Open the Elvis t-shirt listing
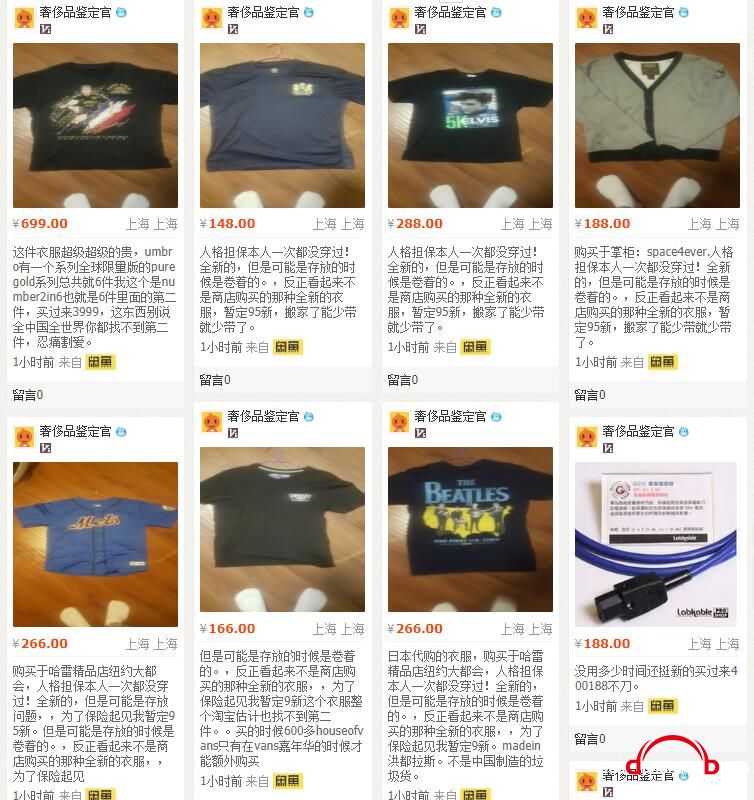Viewport: 754px width, 800px height. coord(470,125)
